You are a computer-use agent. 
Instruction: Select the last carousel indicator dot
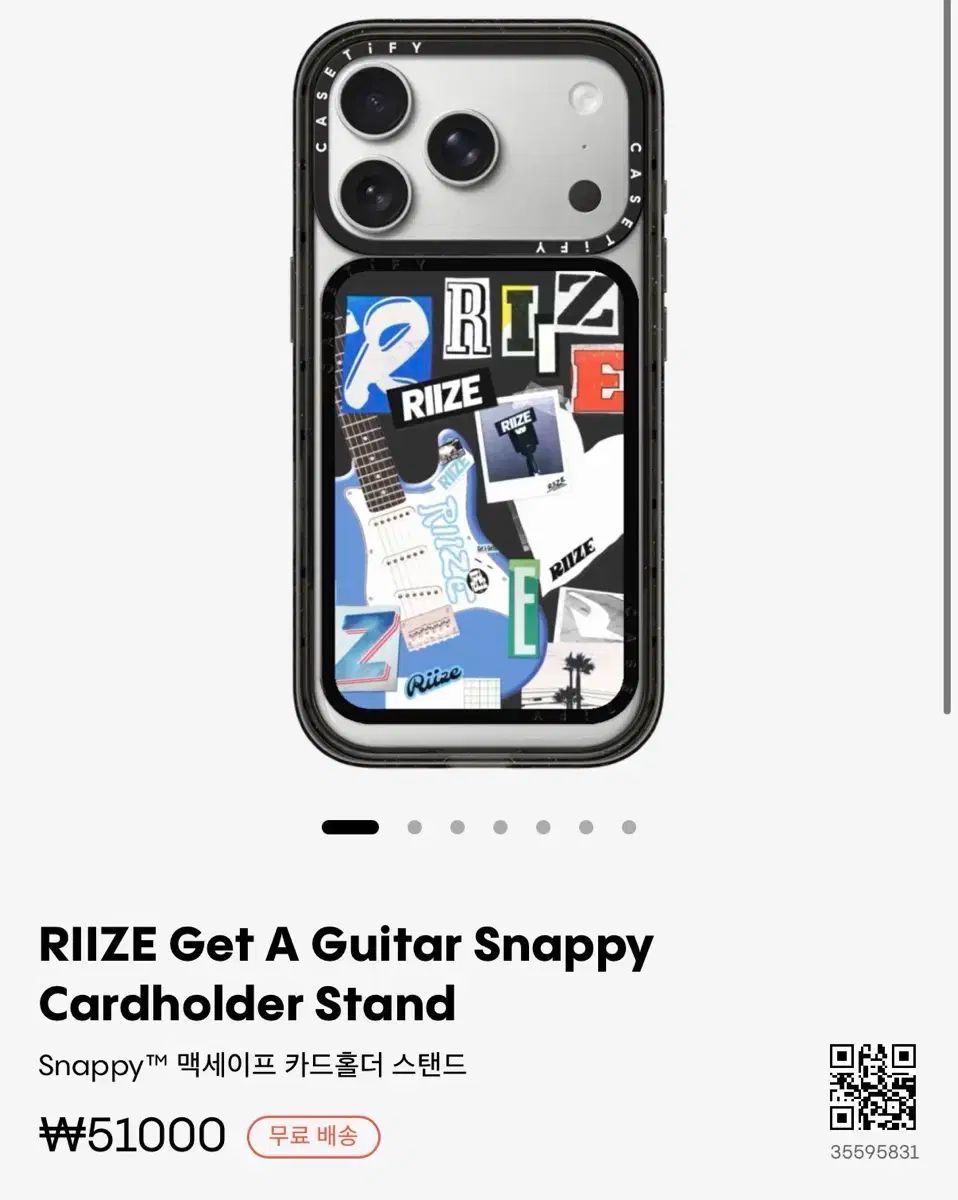(627, 827)
